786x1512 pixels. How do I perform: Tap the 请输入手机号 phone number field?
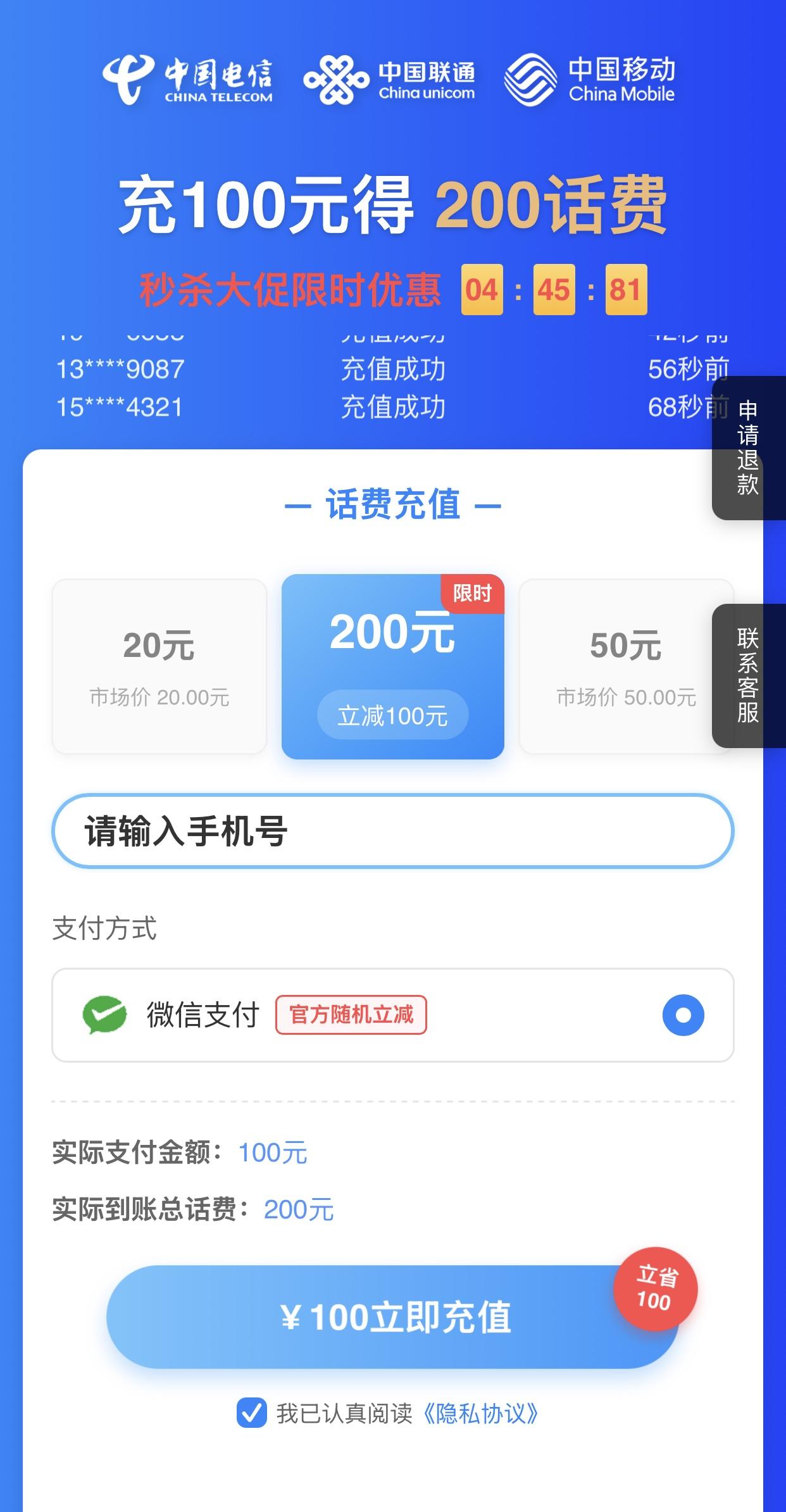[x=392, y=830]
